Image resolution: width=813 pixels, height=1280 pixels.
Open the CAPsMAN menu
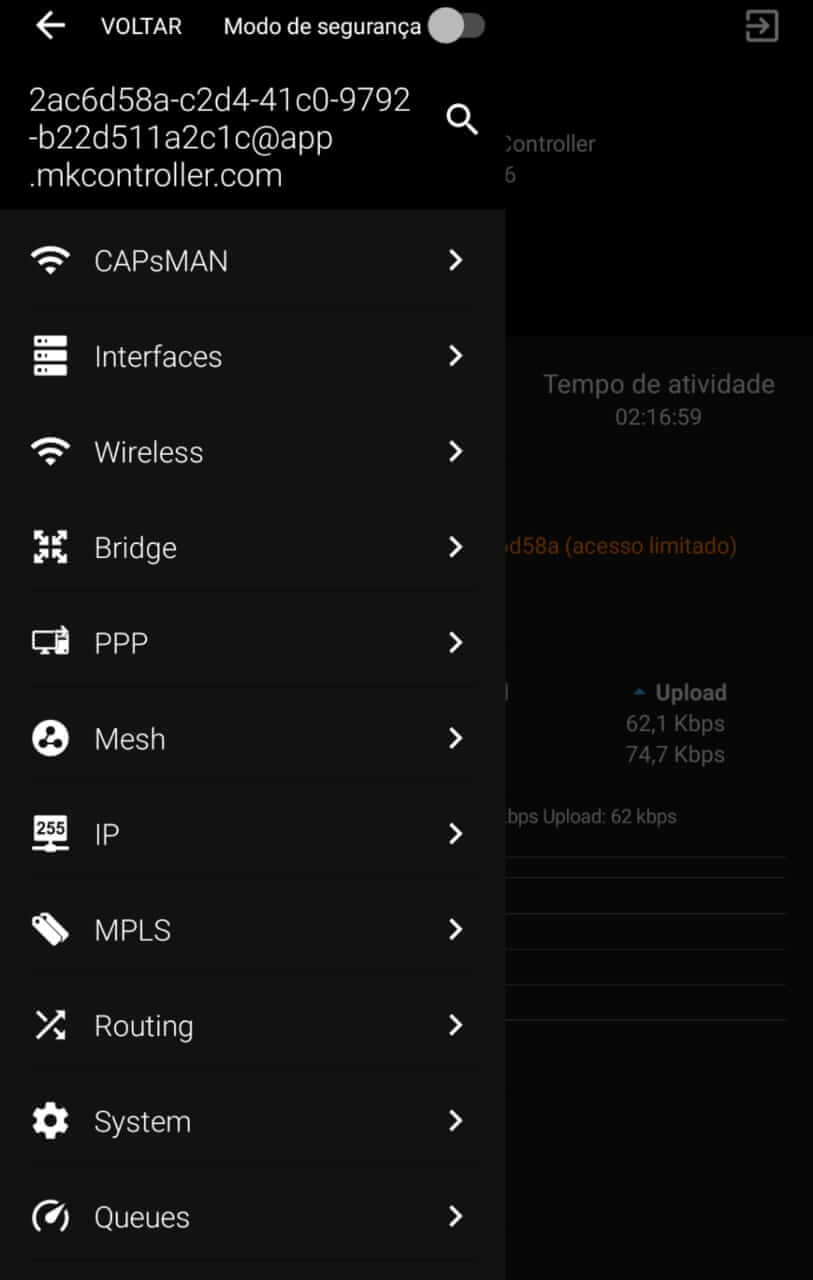[x=250, y=261]
